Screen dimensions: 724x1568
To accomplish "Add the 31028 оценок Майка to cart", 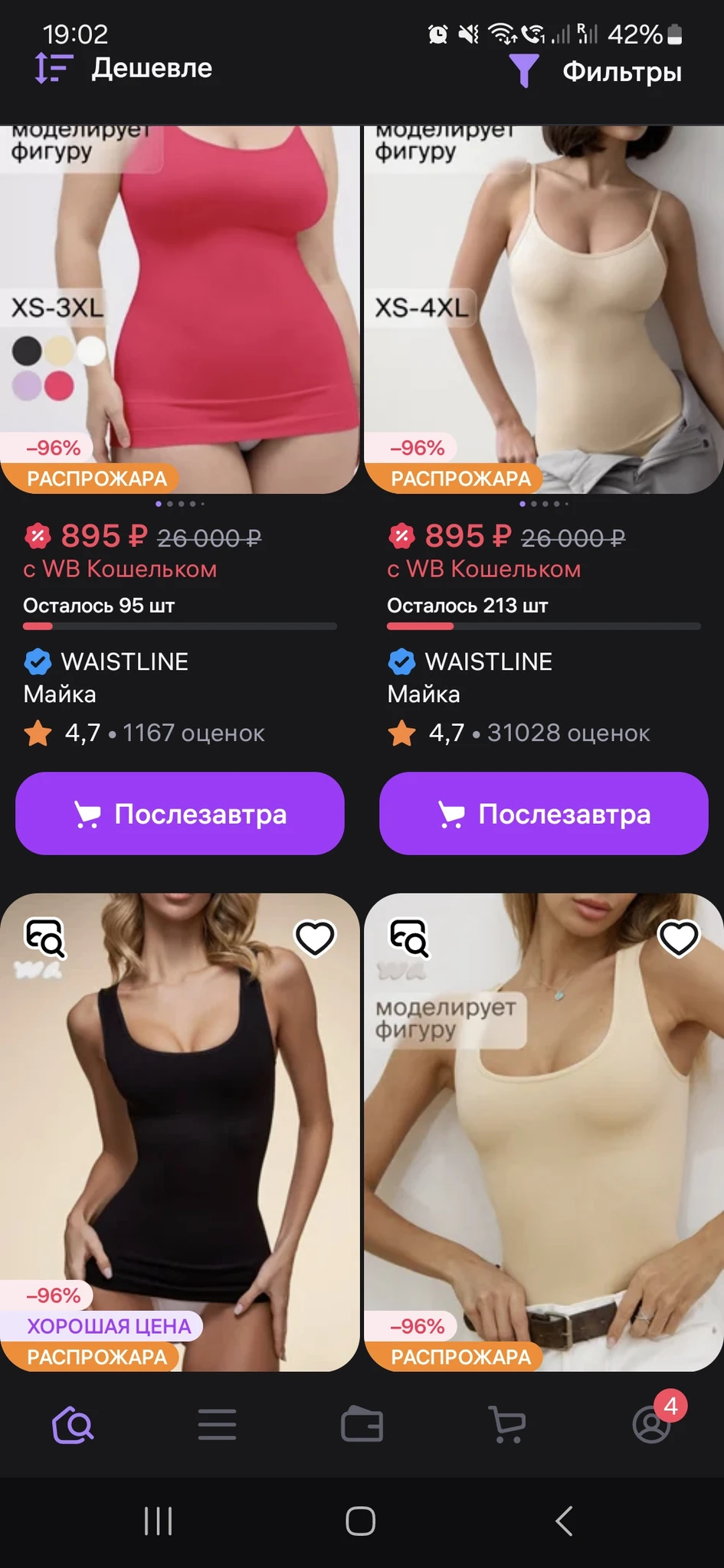I will 544,813.
